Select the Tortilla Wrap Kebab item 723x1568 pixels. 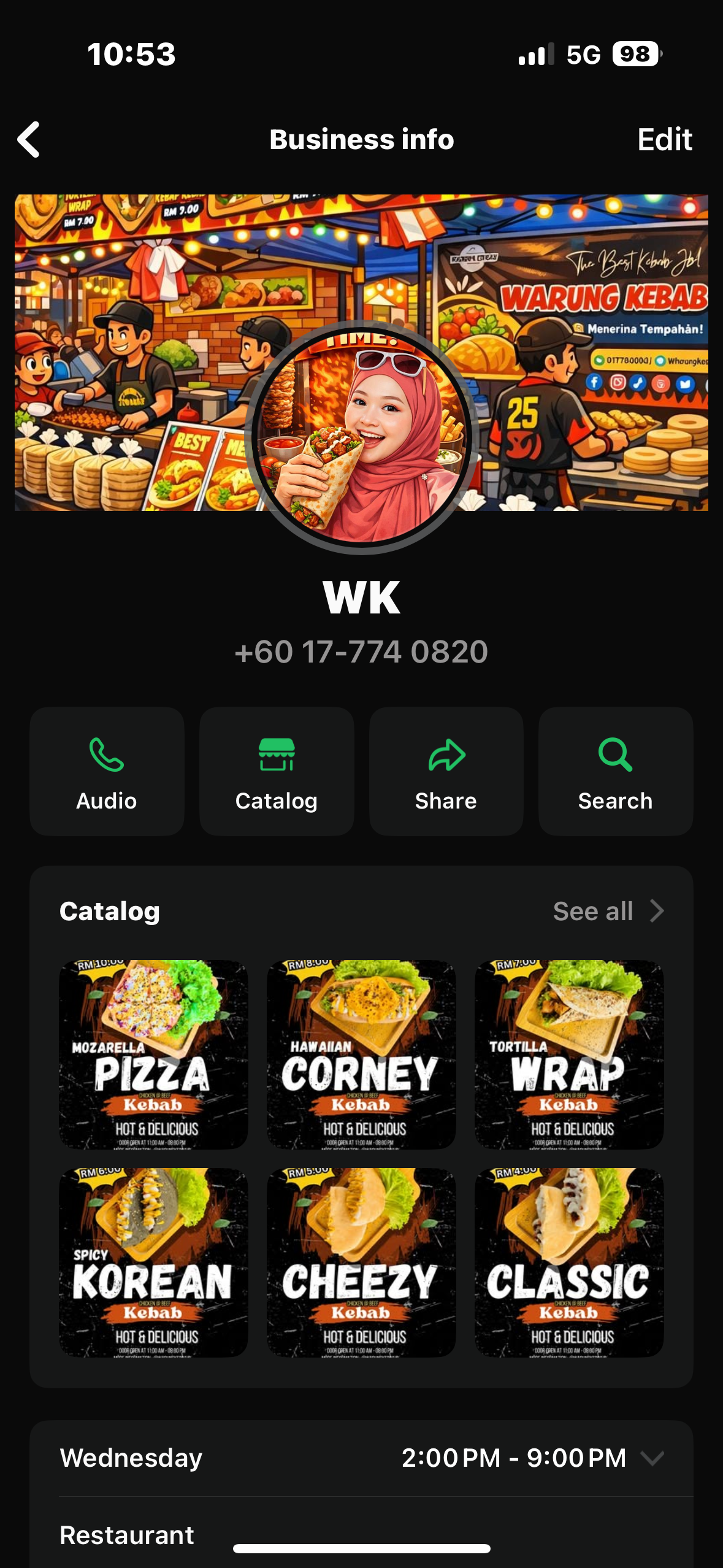point(569,1054)
